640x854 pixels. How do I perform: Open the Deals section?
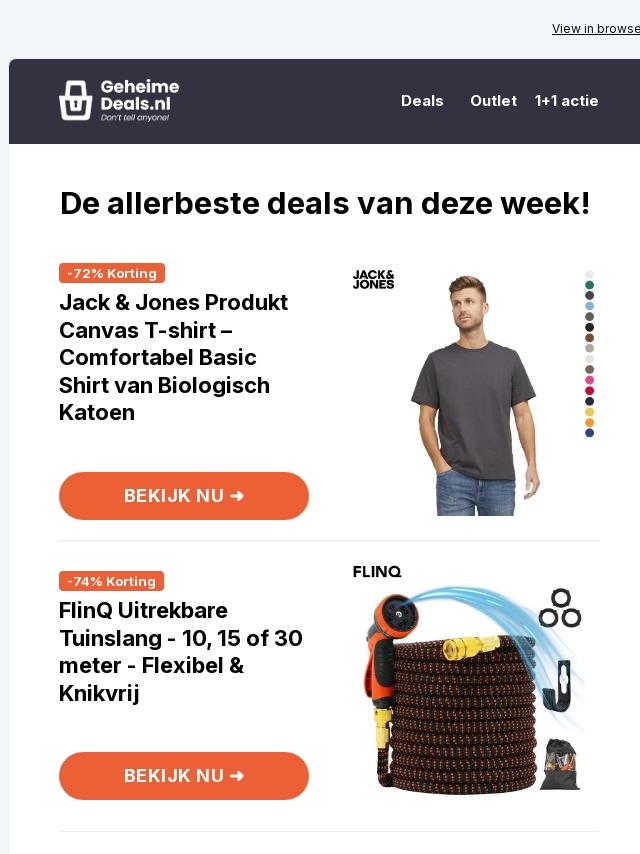421,101
